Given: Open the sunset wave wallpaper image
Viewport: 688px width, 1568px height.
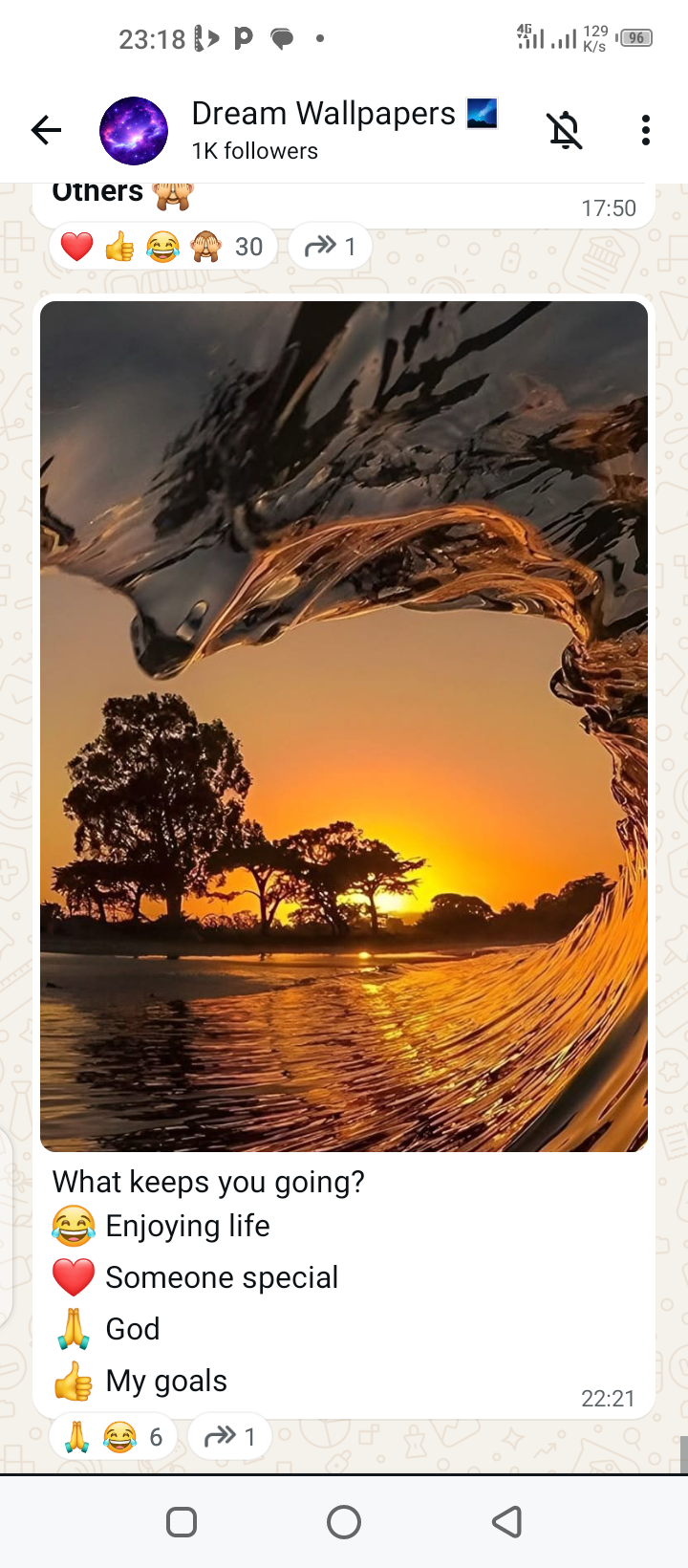Looking at the screenshot, I should 344,727.
